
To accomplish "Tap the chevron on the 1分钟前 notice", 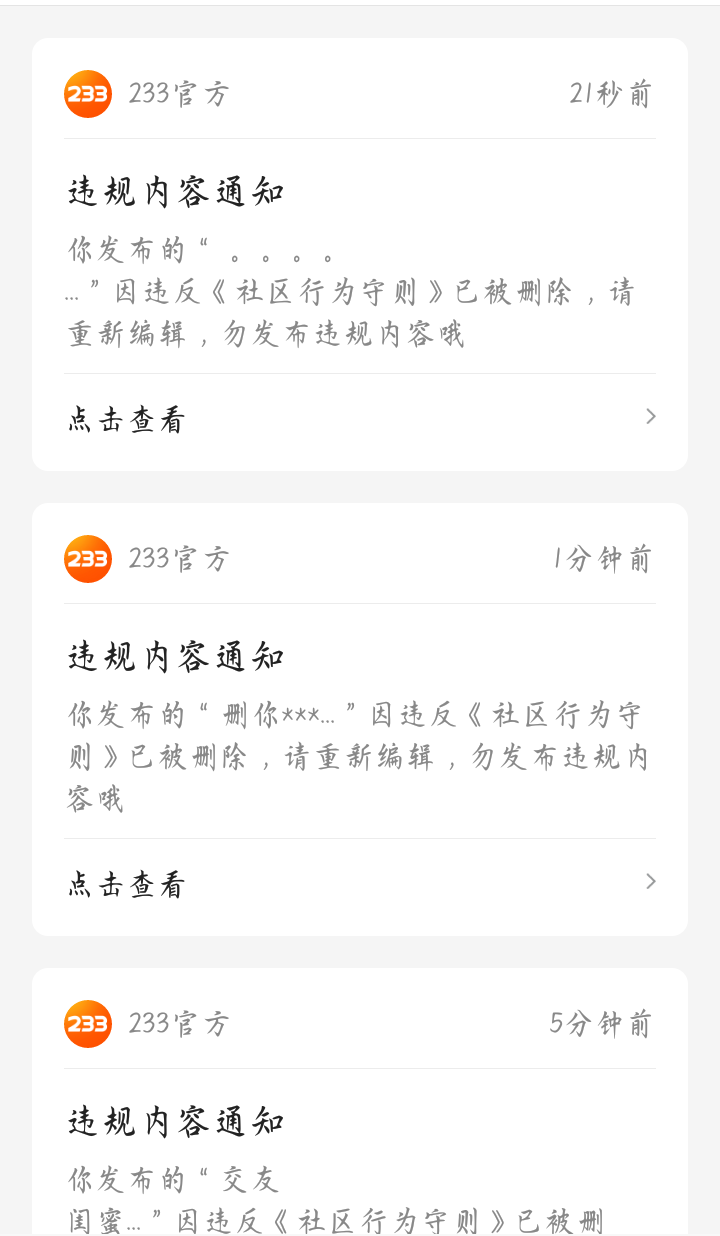I will 651,881.
